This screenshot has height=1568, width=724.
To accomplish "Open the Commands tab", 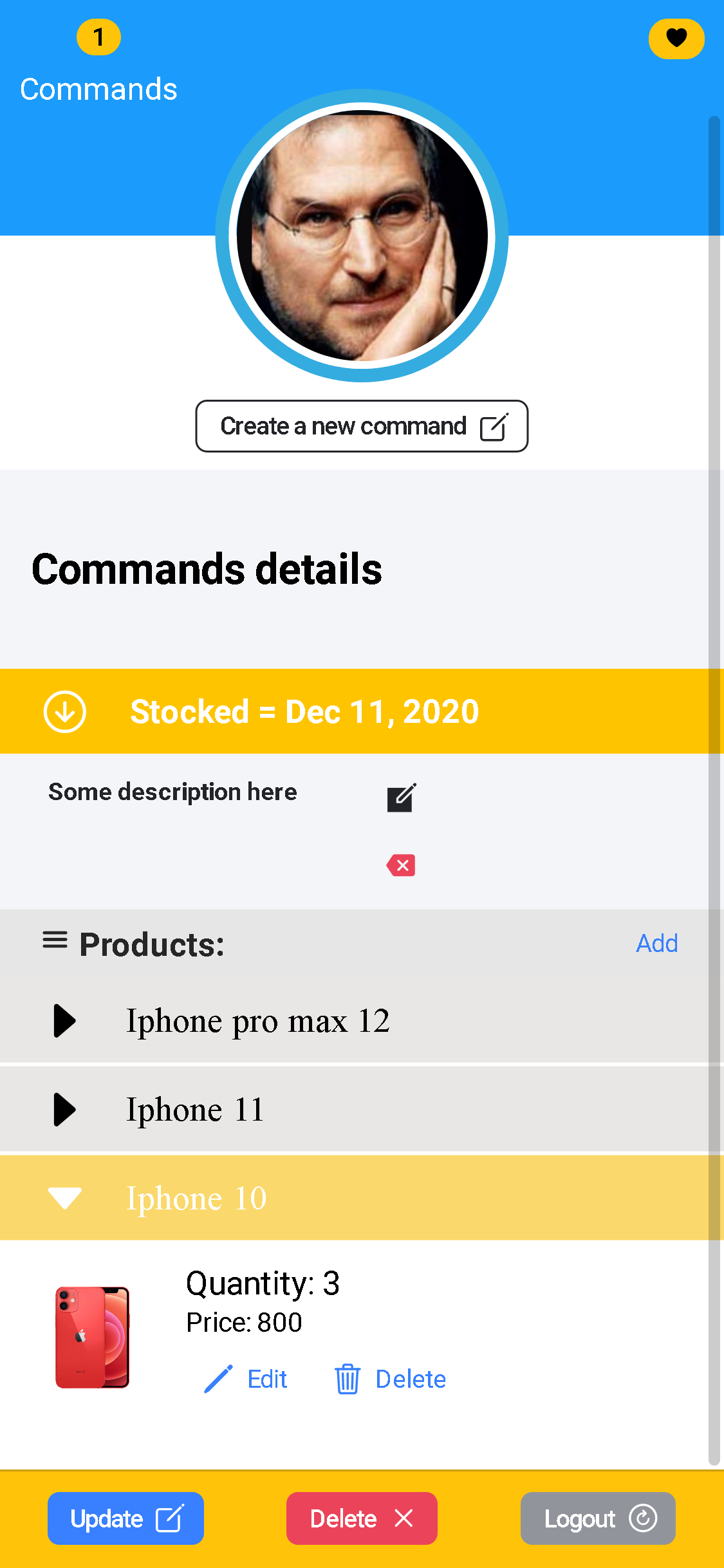I will click(98, 88).
